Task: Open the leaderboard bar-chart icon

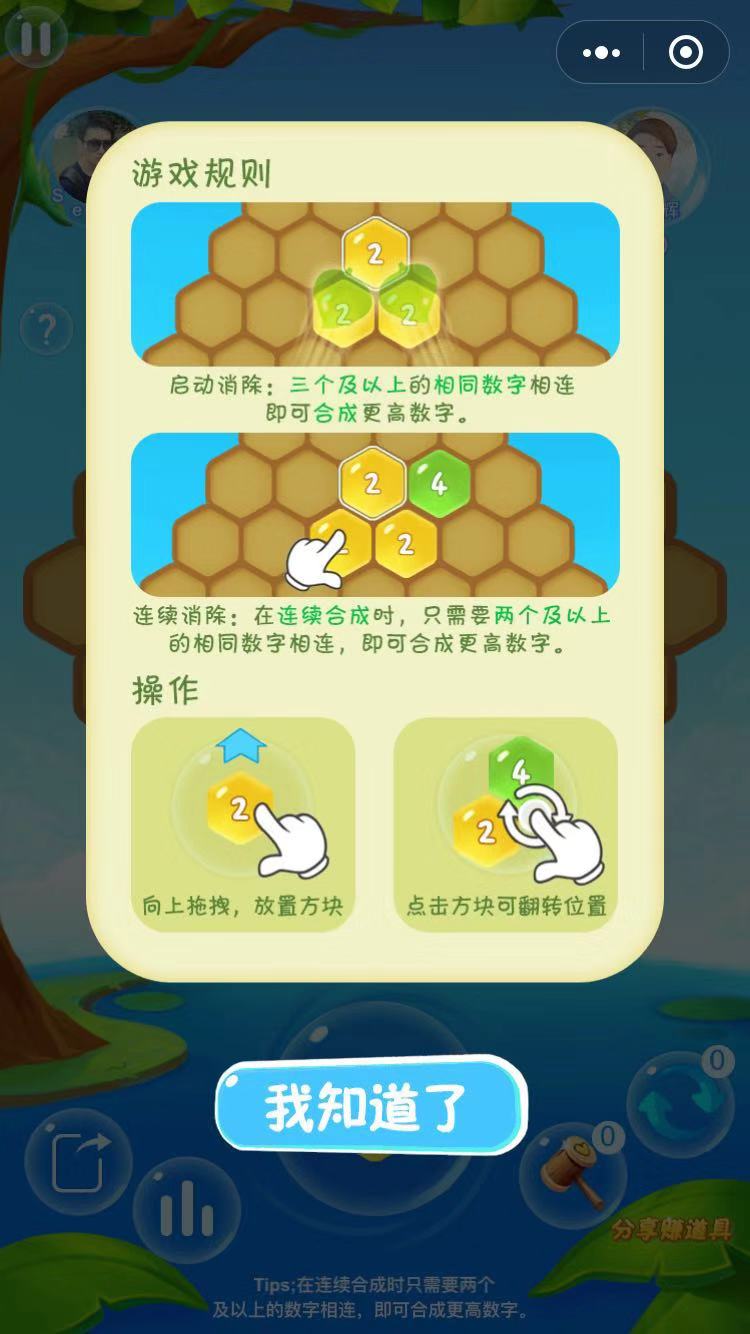Action: 186,1211
